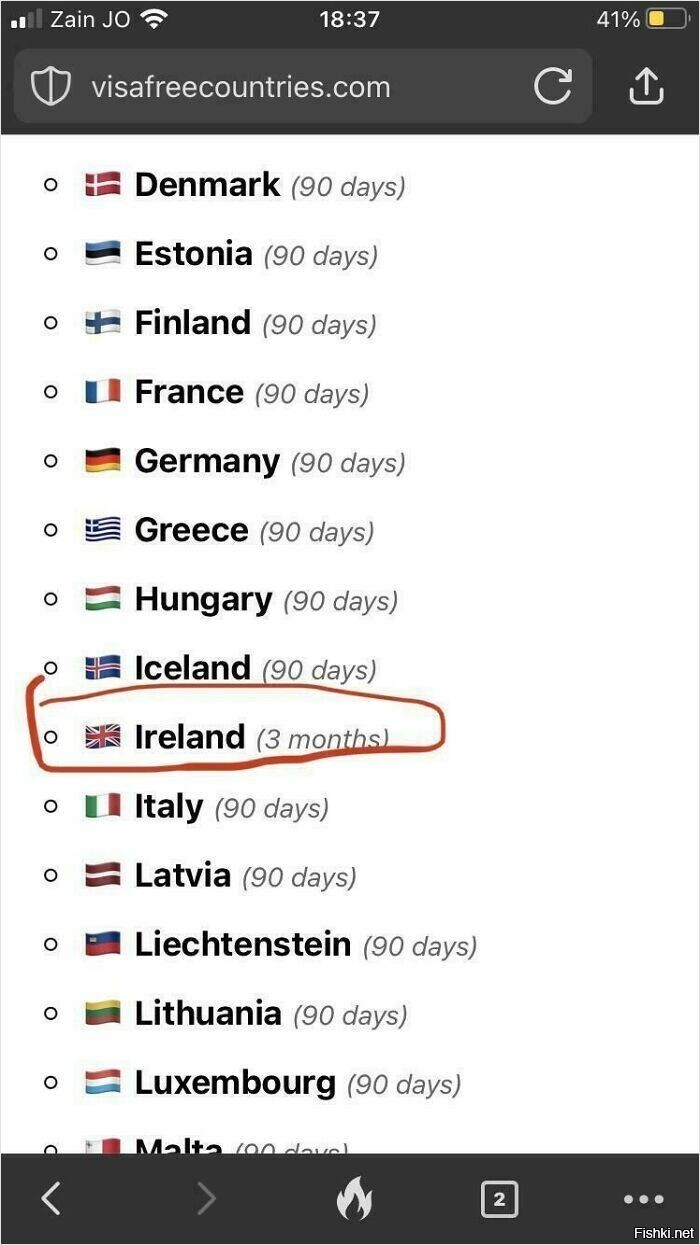This screenshot has height=1245, width=700.
Task: Open the three-dot browser menu
Action: point(643,1199)
